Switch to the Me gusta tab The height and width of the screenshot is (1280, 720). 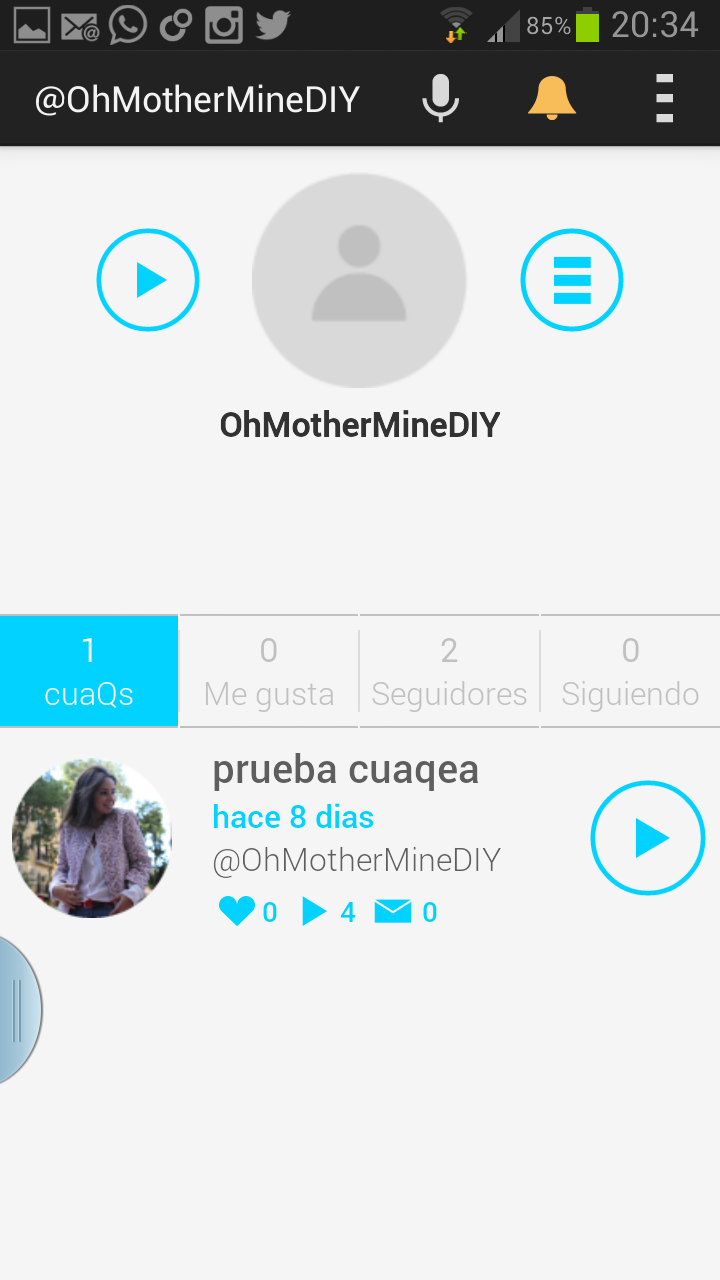(x=269, y=671)
